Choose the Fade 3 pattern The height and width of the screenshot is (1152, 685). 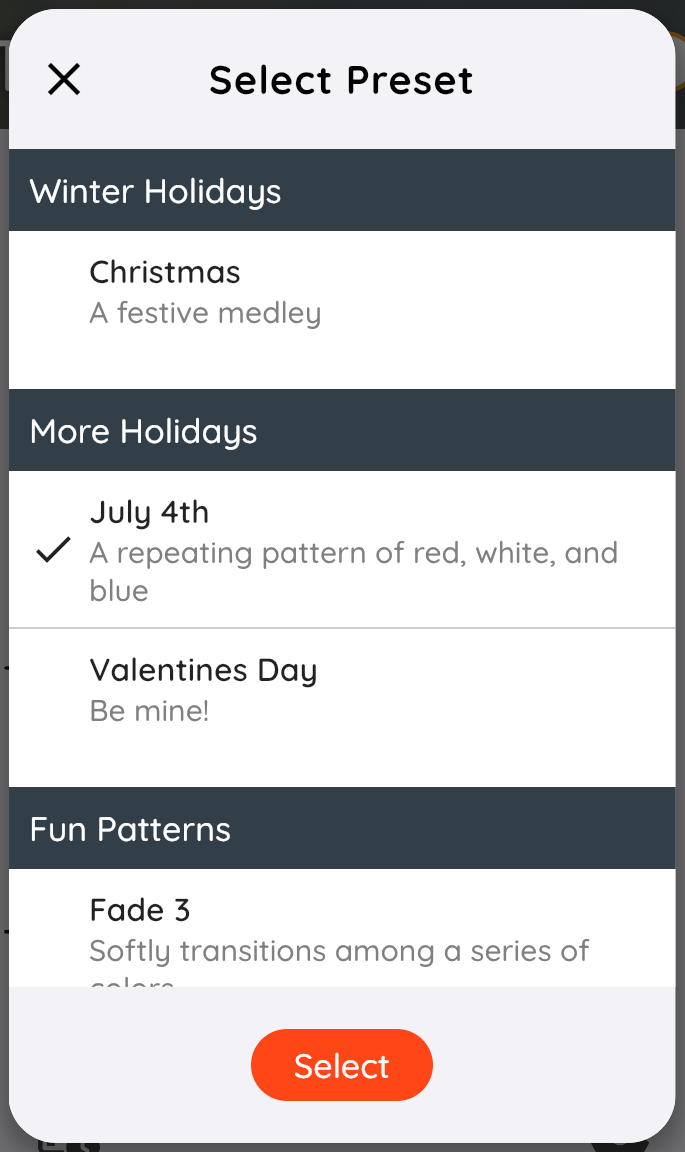point(340,930)
